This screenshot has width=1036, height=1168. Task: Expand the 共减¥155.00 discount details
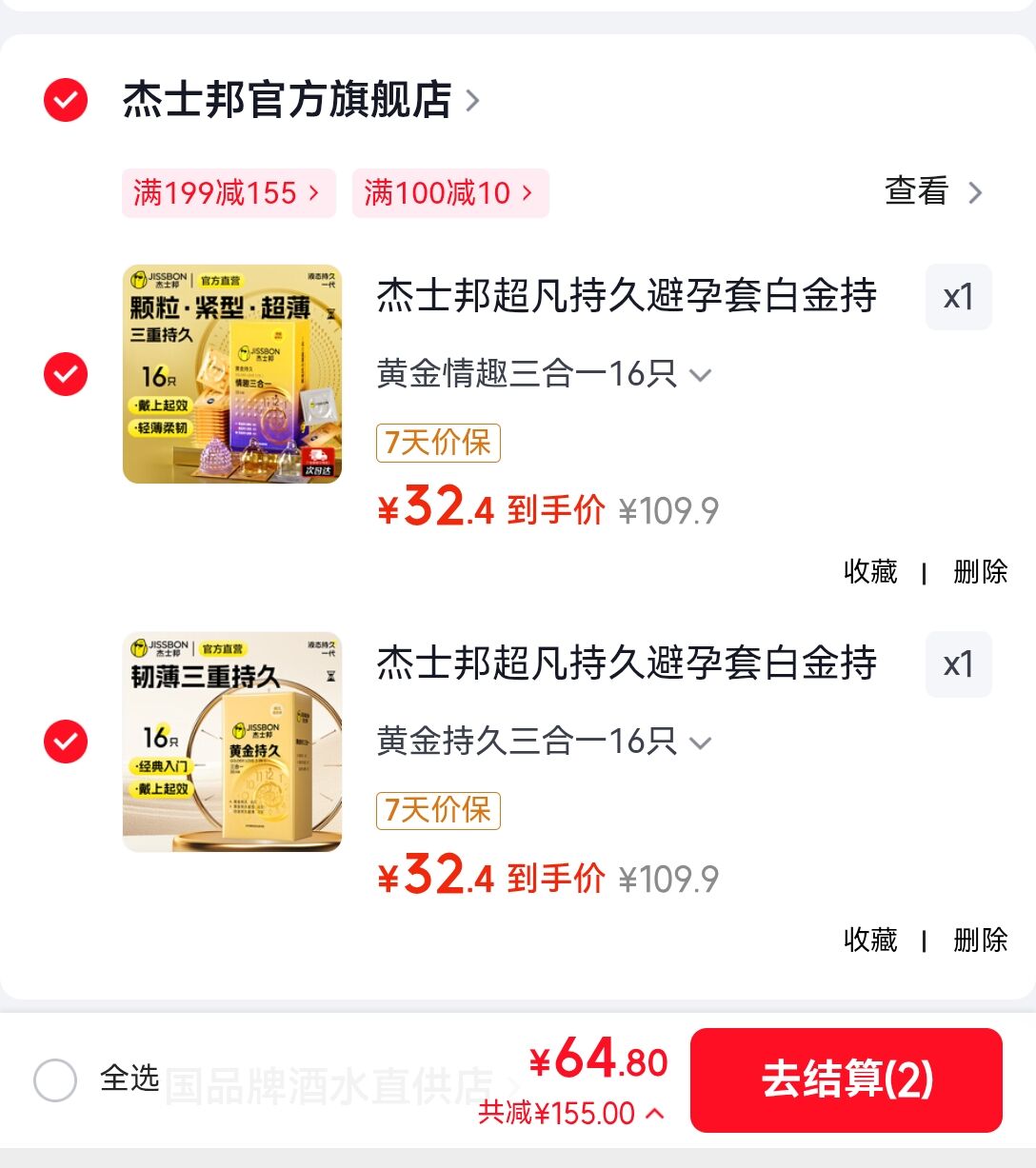(x=571, y=1113)
